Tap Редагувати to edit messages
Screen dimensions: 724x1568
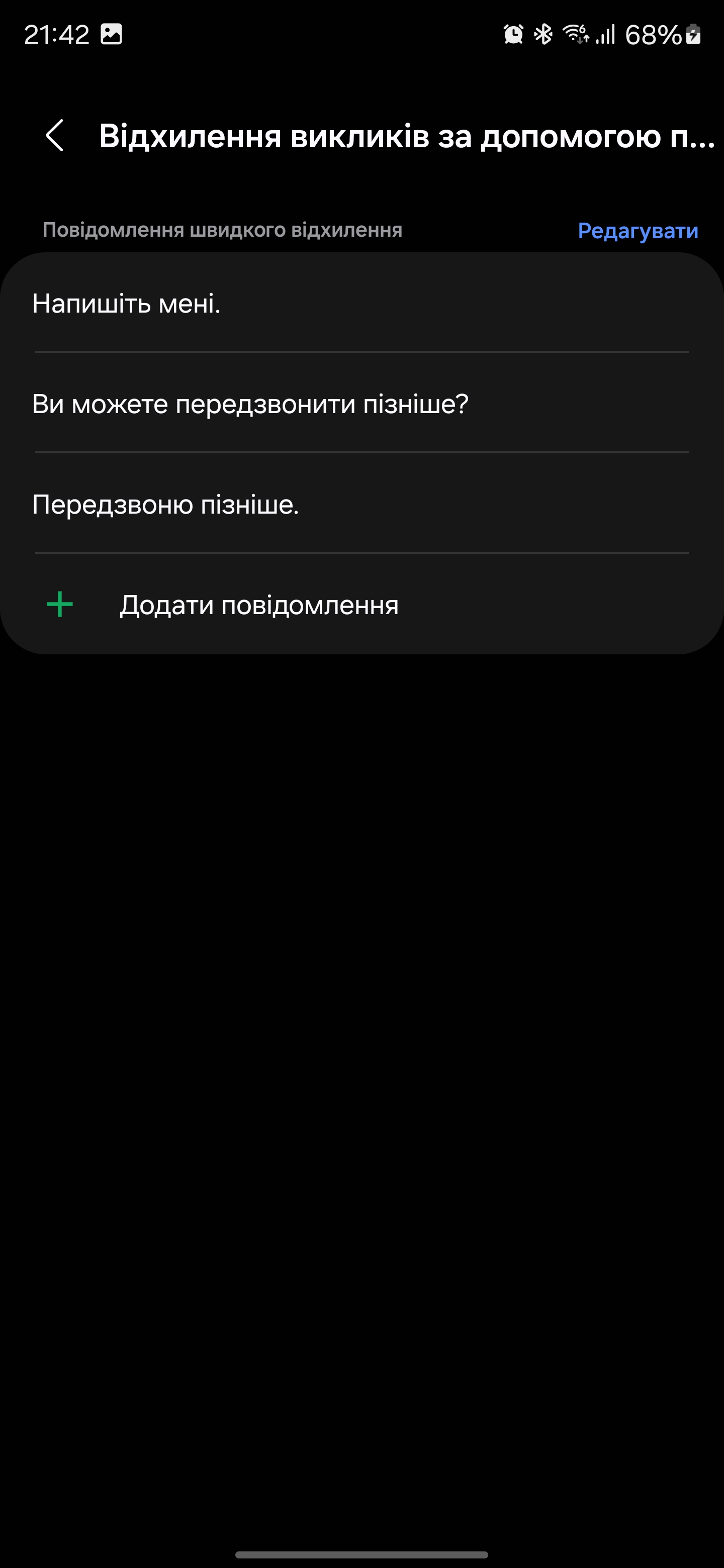[638, 231]
